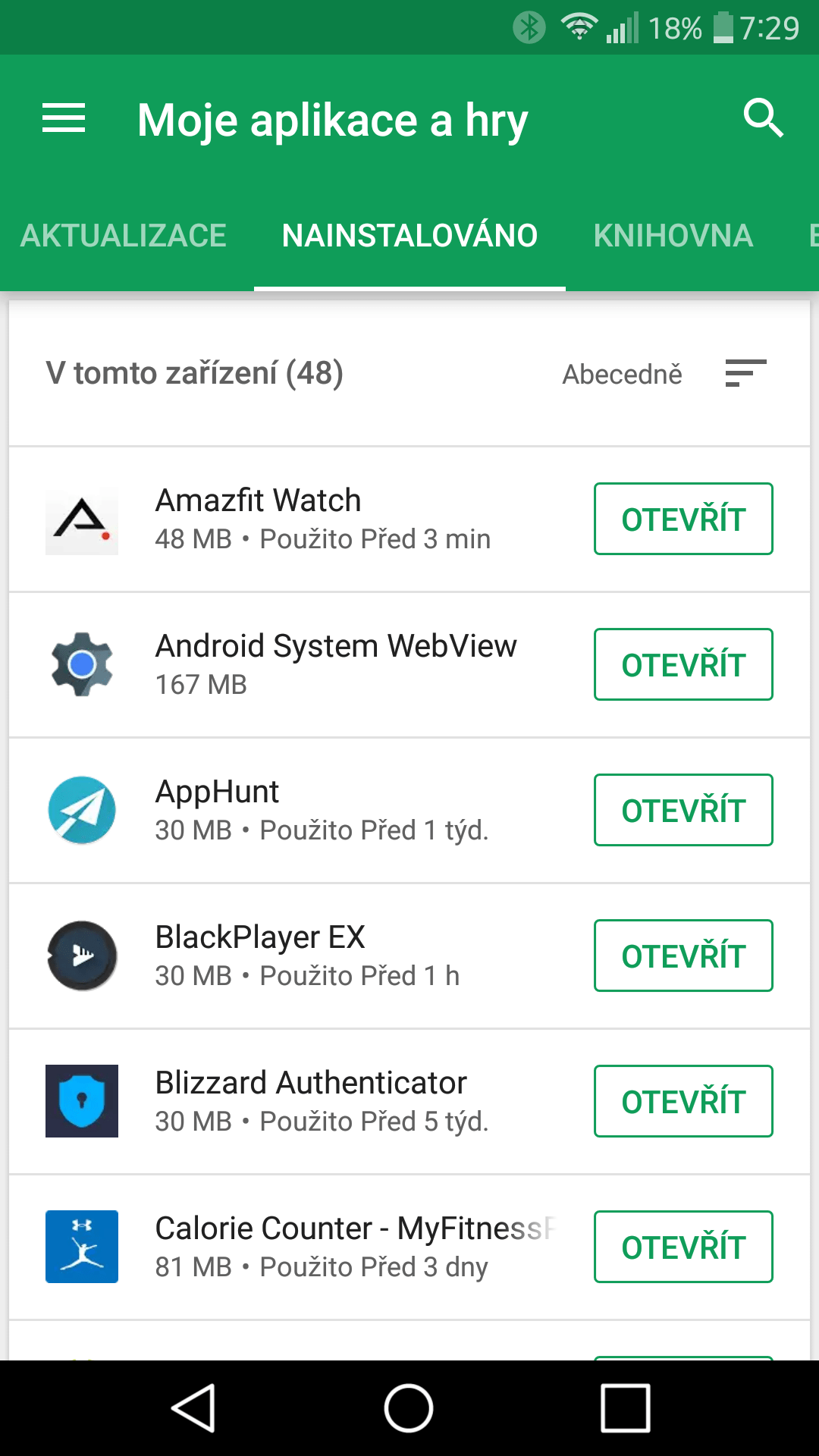Launch AppHunt via its Otevřít button

[x=683, y=810]
